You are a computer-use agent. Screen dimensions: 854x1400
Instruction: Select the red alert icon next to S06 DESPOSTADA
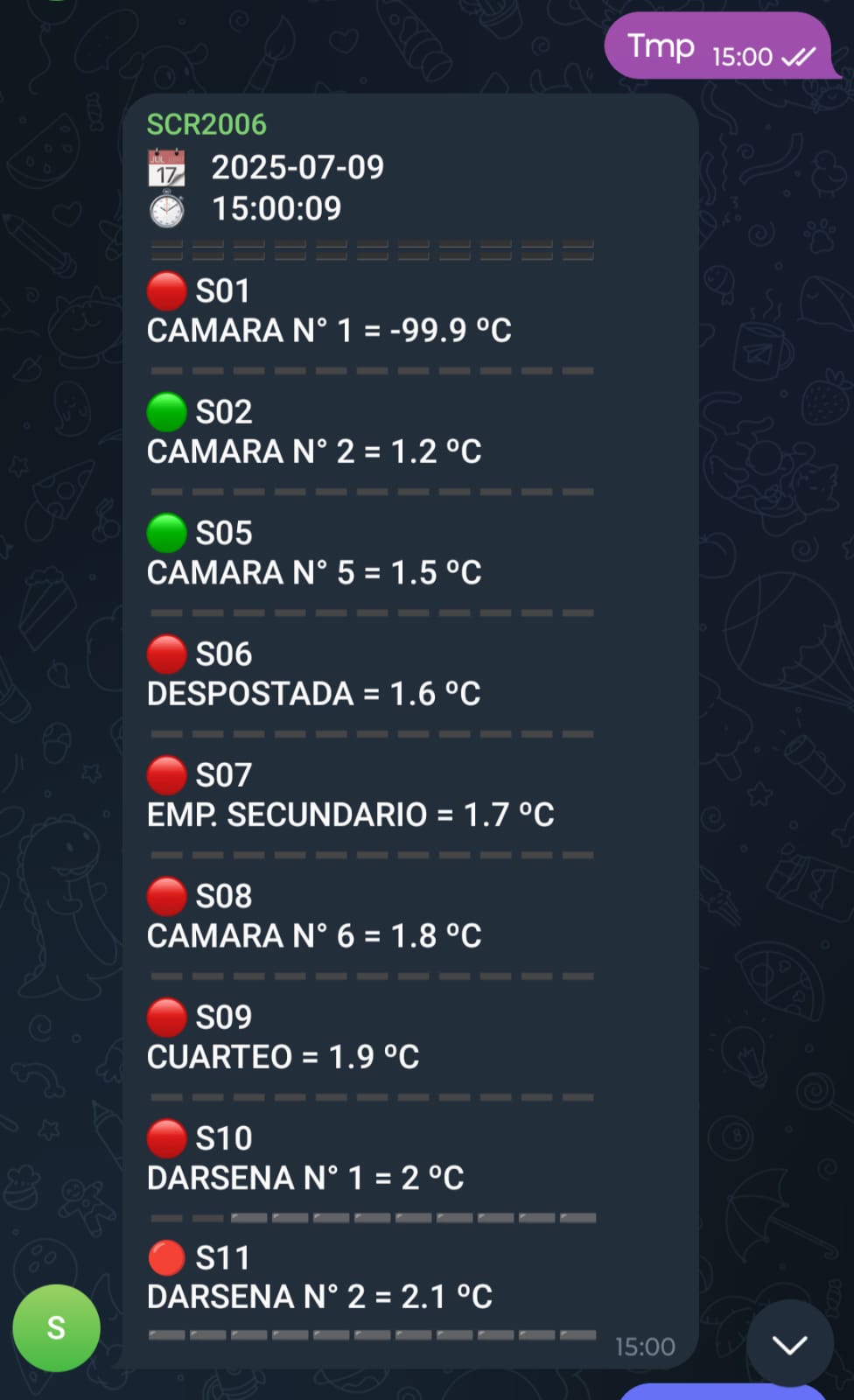(166, 654)
